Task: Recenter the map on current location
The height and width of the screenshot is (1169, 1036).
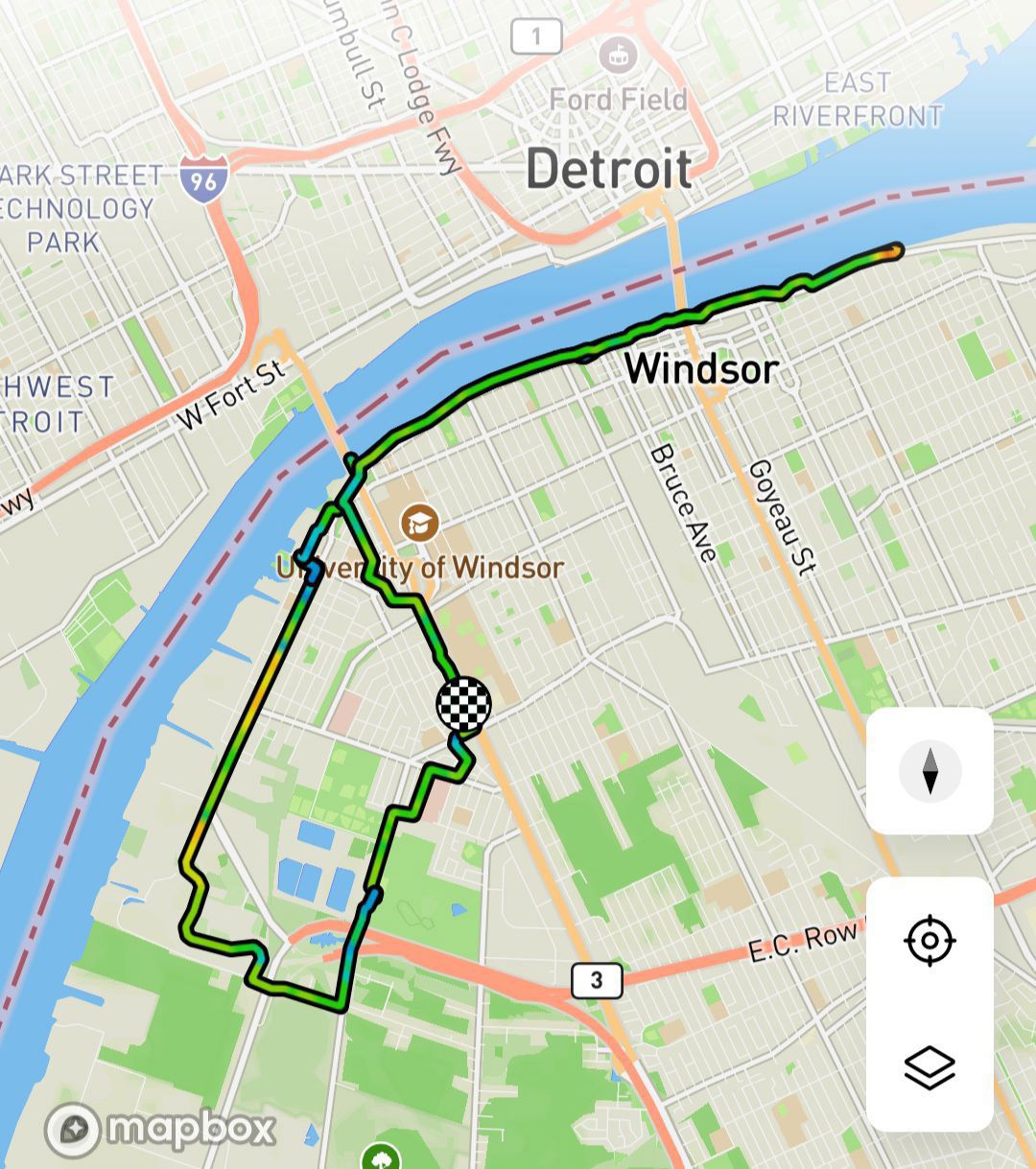Action: tap(930, 940)
